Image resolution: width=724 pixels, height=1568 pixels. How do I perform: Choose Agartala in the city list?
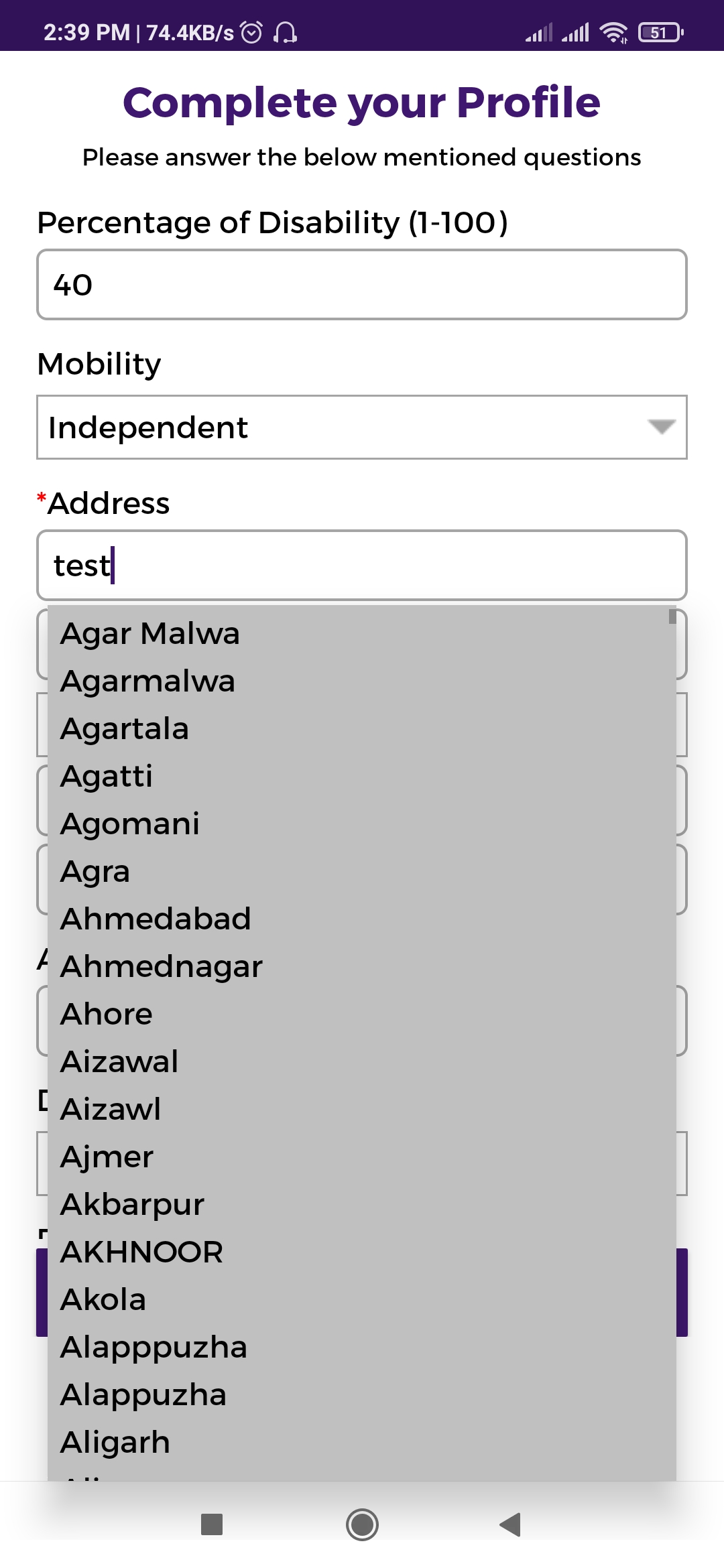[x=362, y=728]
